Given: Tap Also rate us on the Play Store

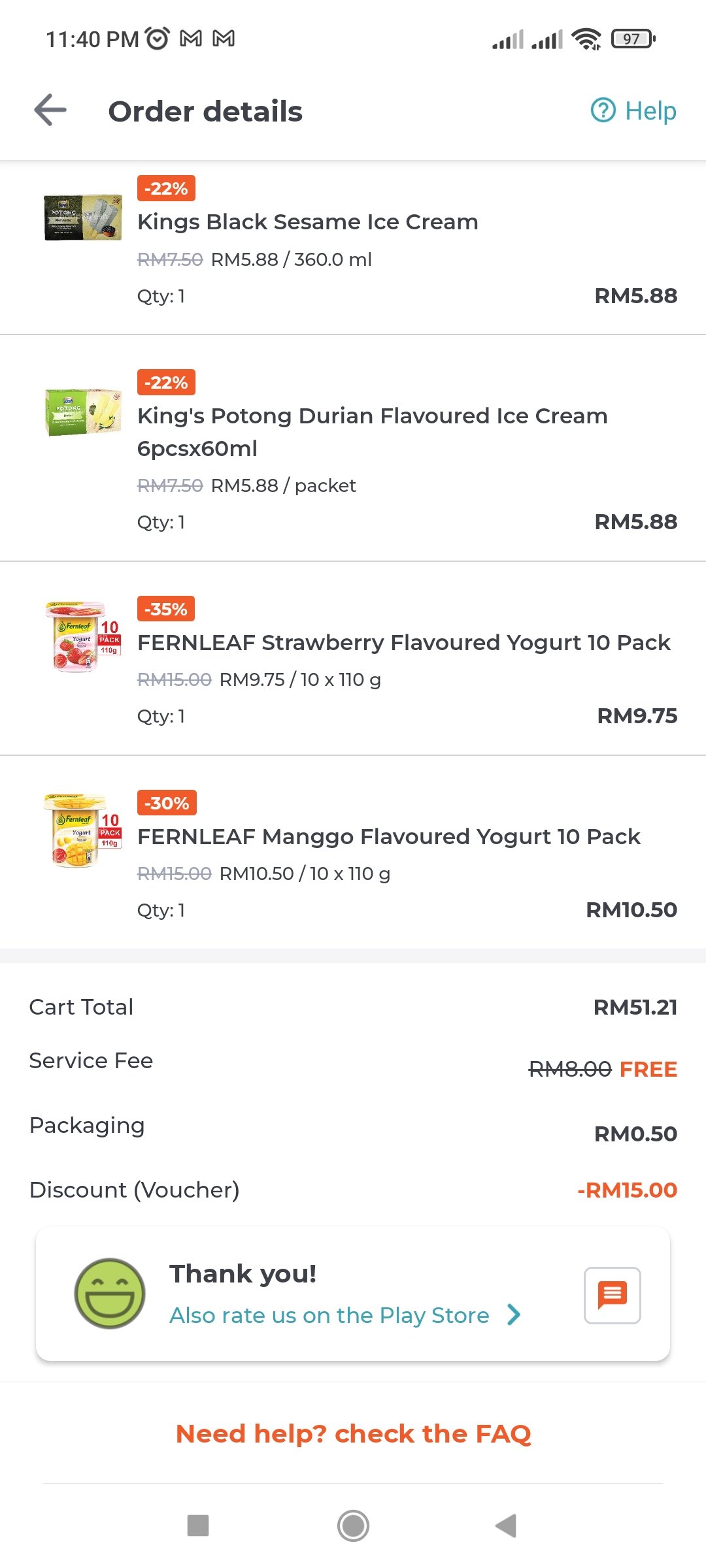Looking at the screenshot, I should 328,1315.
